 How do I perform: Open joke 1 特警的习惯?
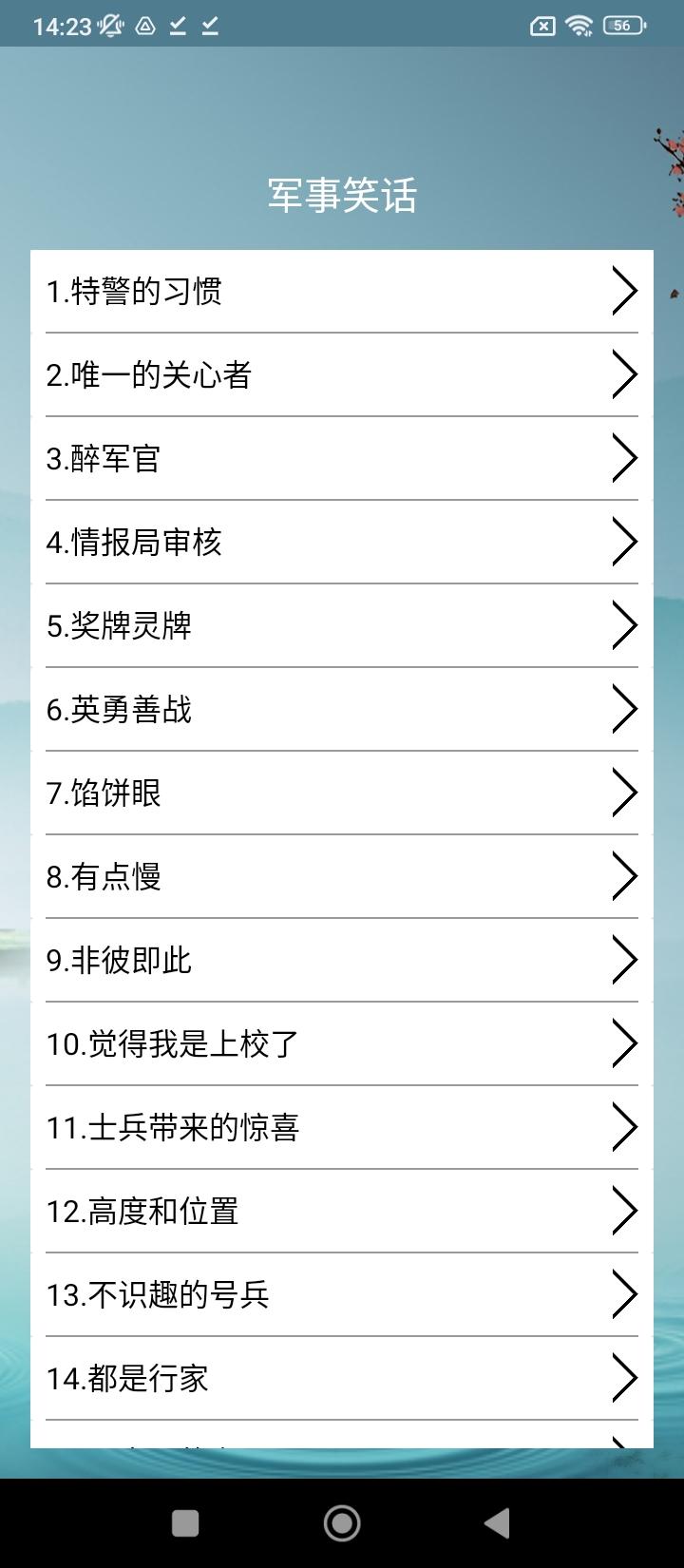342,291
